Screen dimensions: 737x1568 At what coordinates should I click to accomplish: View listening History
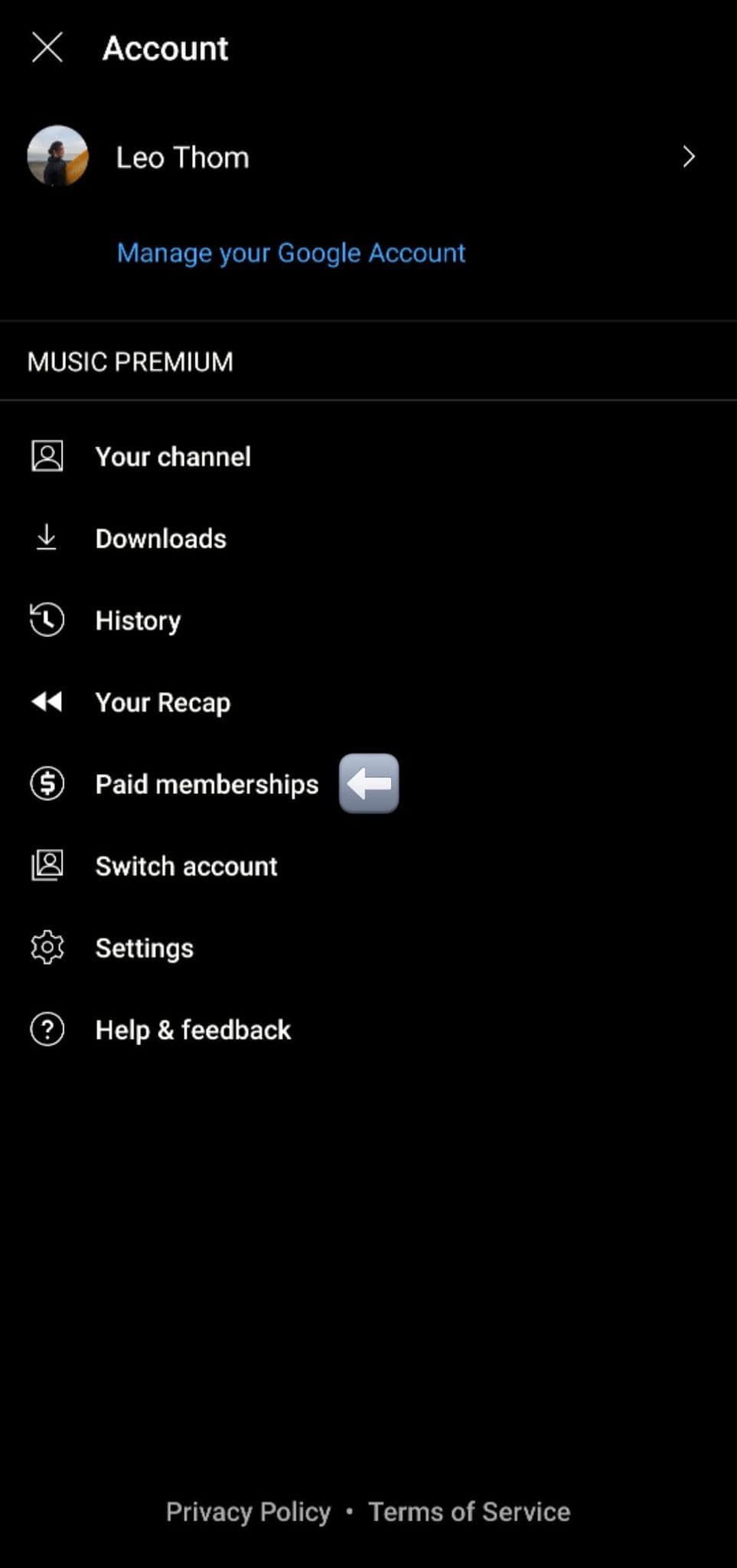138,620
